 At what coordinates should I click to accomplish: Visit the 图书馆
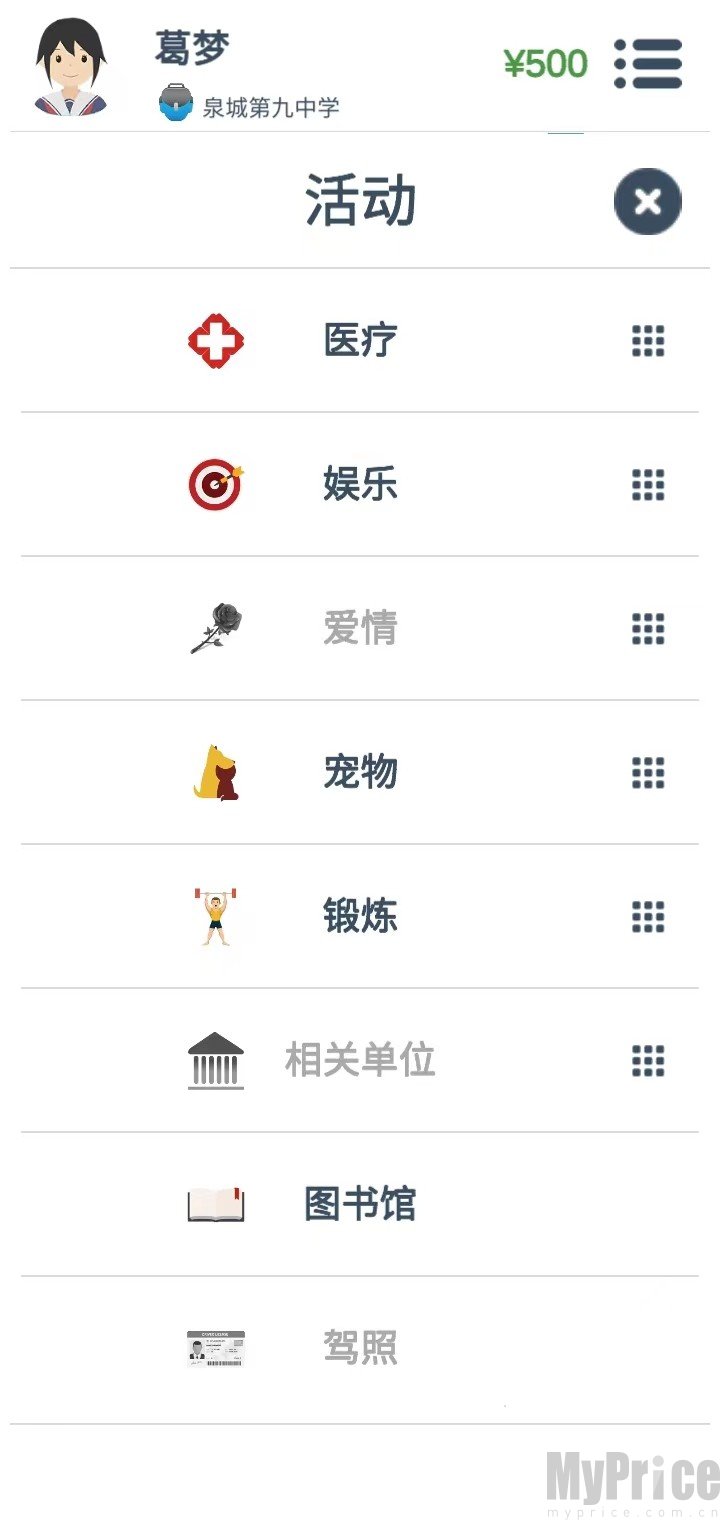[360, 1204]
